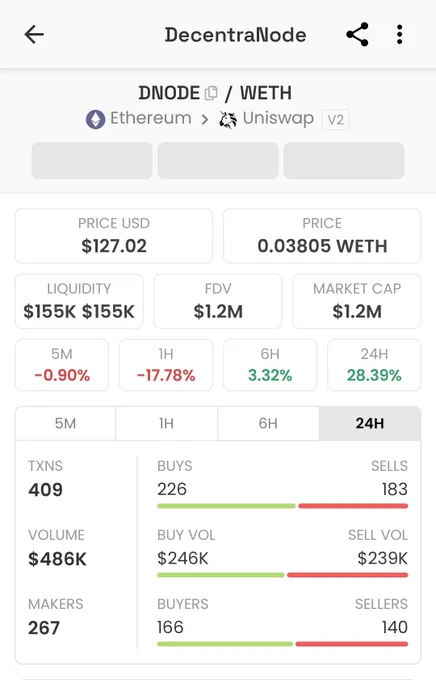Switch stats to the 1H tab

(167, 423)
